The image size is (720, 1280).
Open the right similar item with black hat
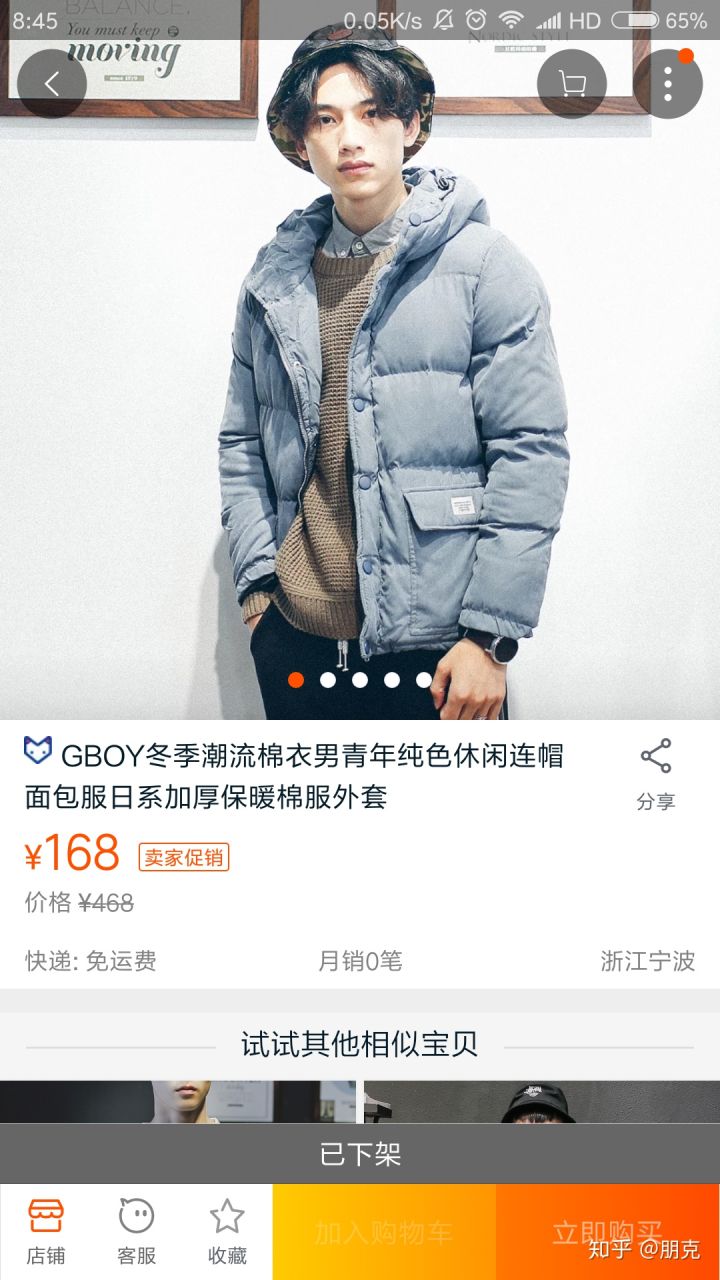tap(541, 1101)
